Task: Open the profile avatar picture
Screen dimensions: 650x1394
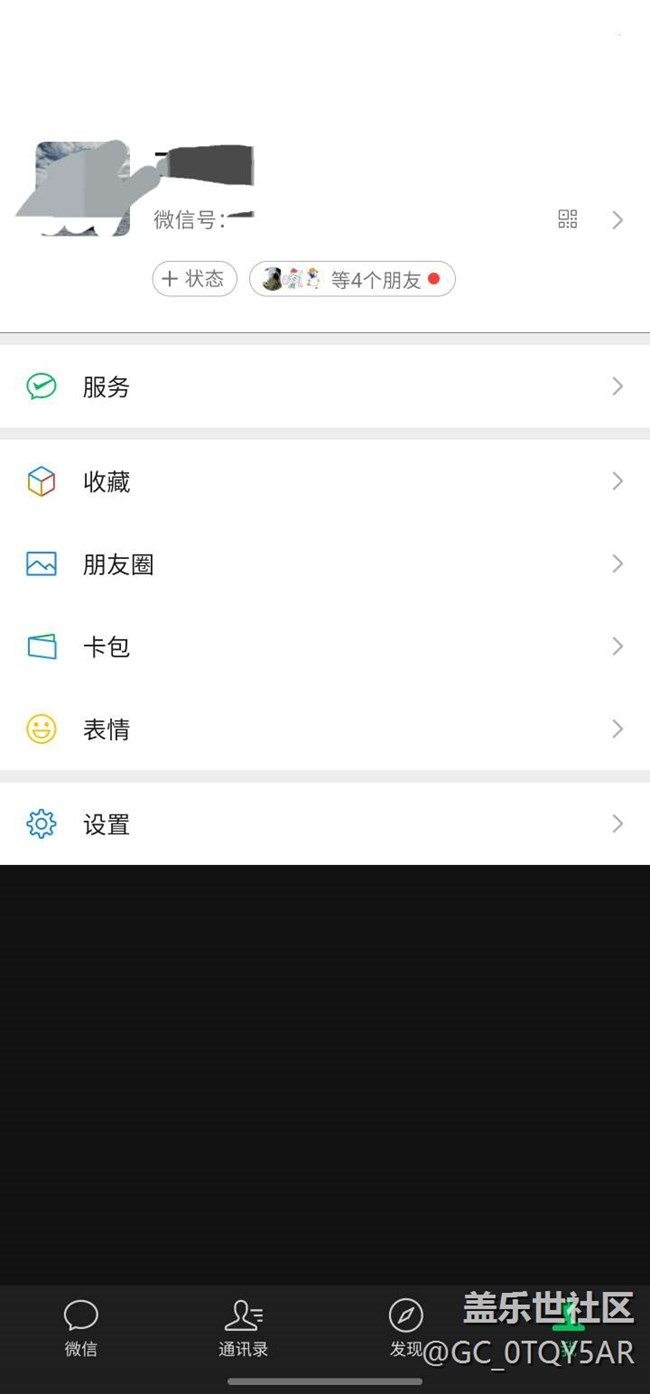Action: click(x=83, y=189)
